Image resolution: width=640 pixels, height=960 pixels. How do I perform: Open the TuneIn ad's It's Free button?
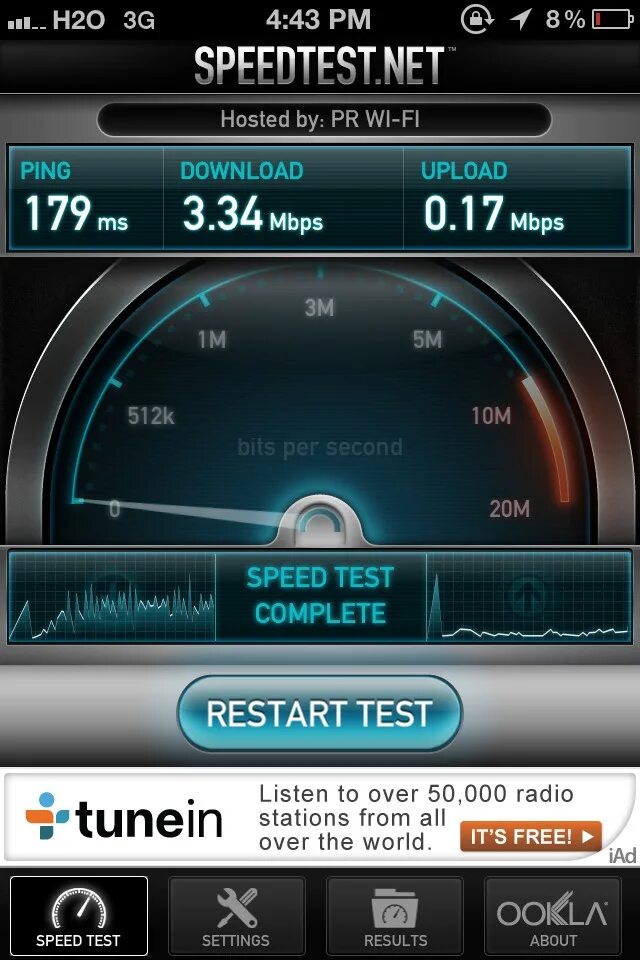coord(530,836)
